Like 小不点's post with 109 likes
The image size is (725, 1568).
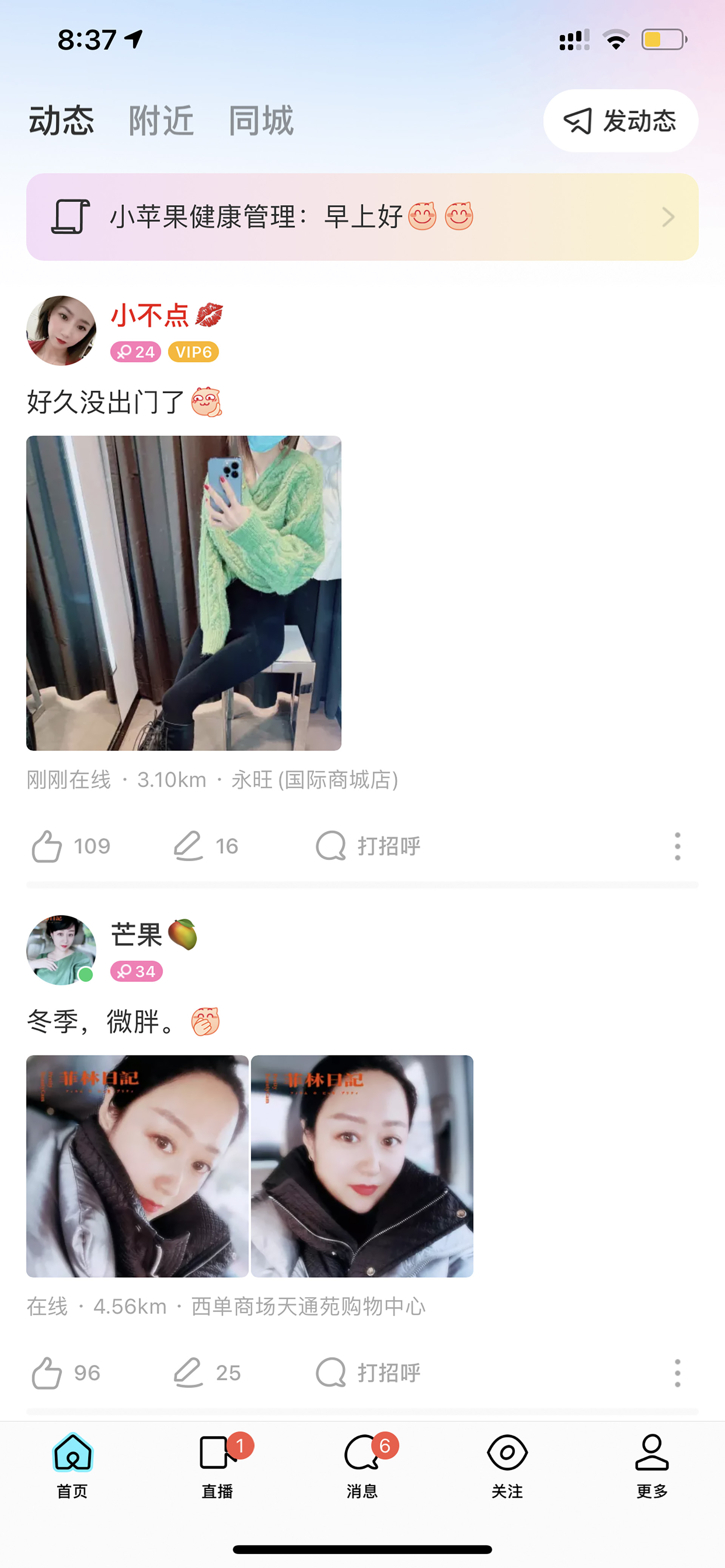pyautogui.click(x=71, y=846)
